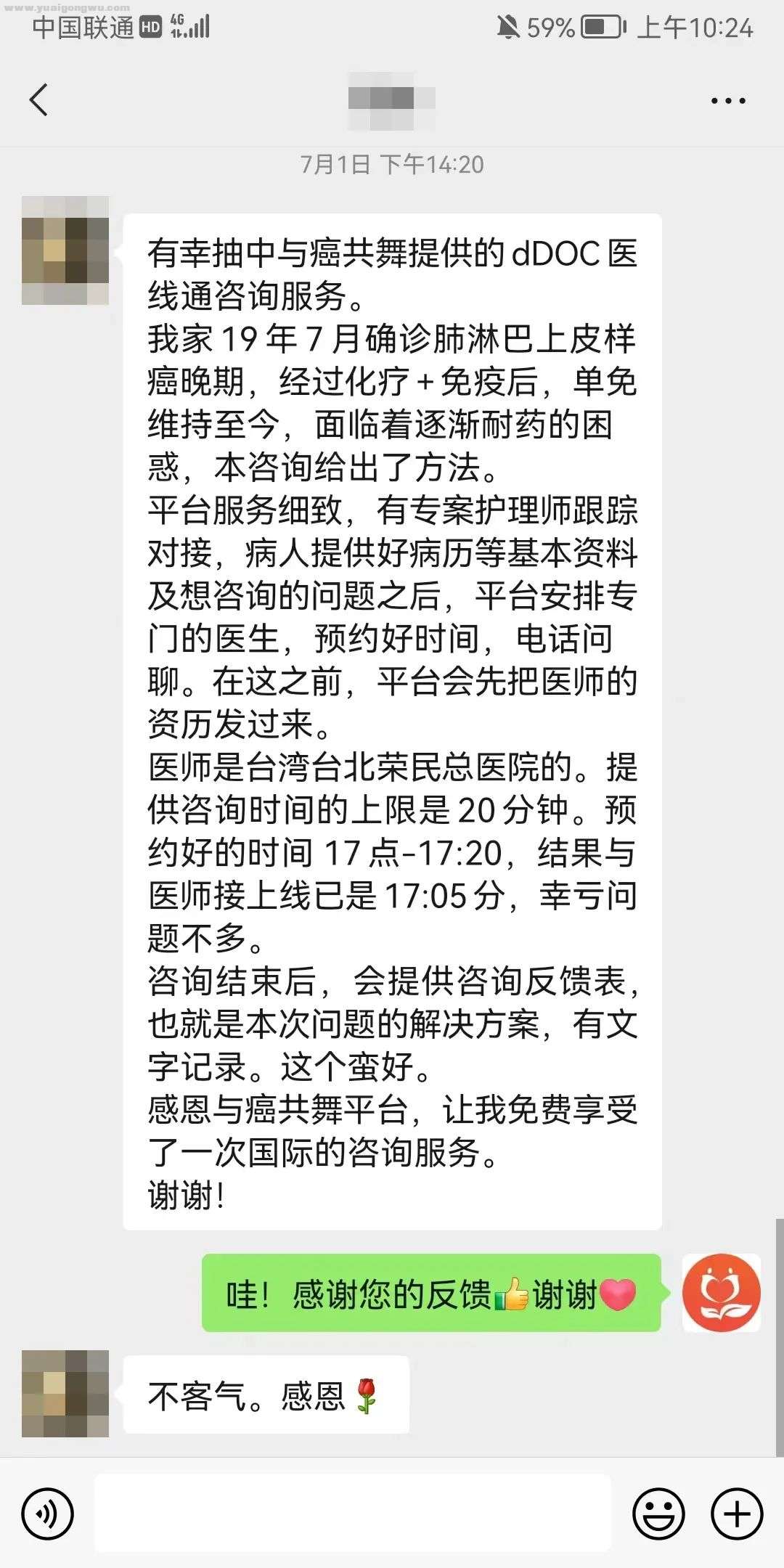Open the chat info three-dots menu
784x1568 pixels.
727,101
